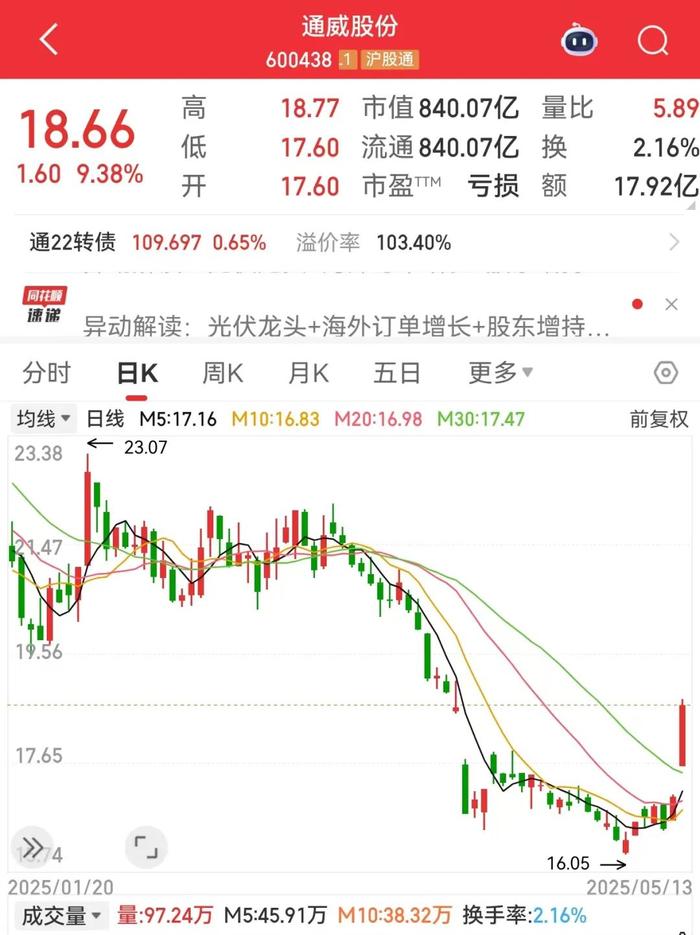Open chart settings hexagon icon
This screenshot has width=700, height=935.
665,373
